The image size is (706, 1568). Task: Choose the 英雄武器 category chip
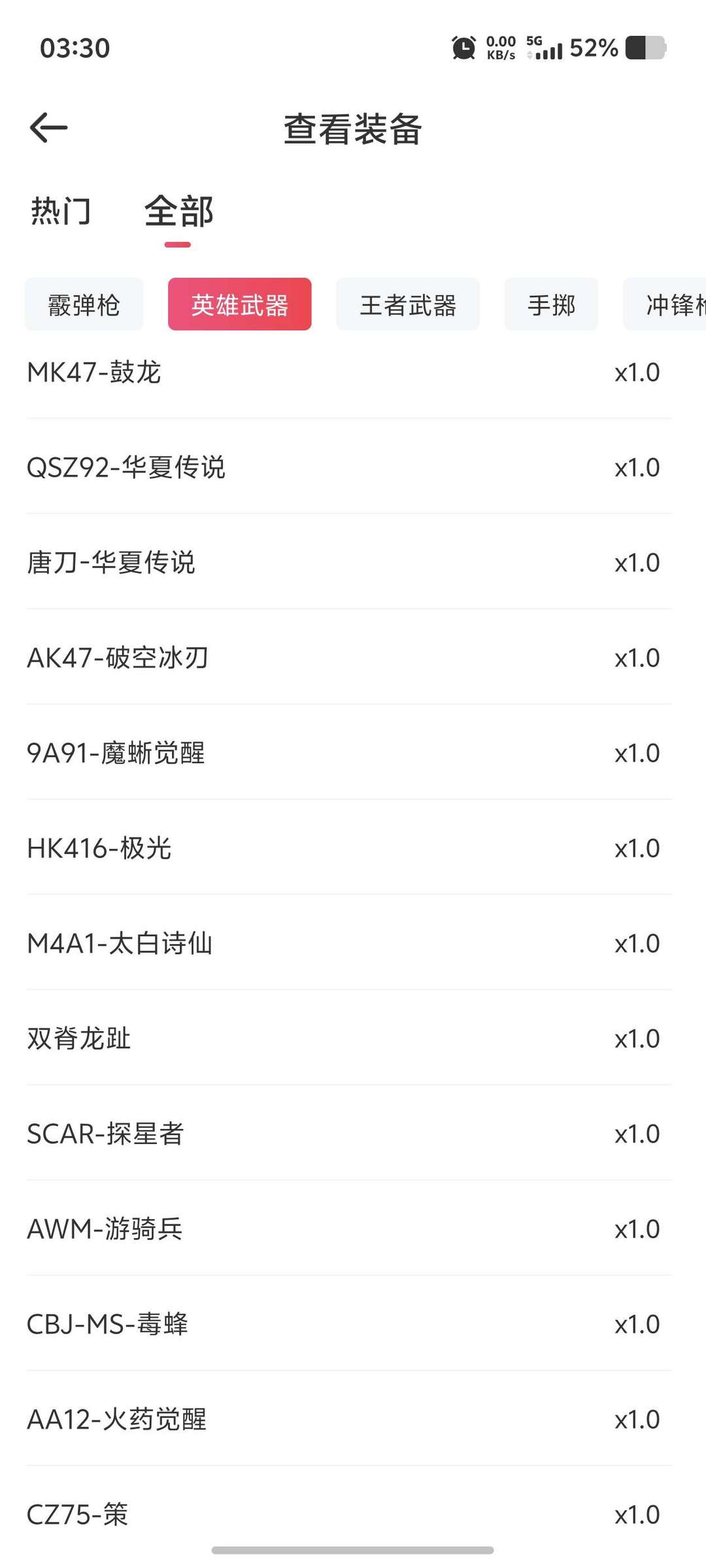(239, 304)
